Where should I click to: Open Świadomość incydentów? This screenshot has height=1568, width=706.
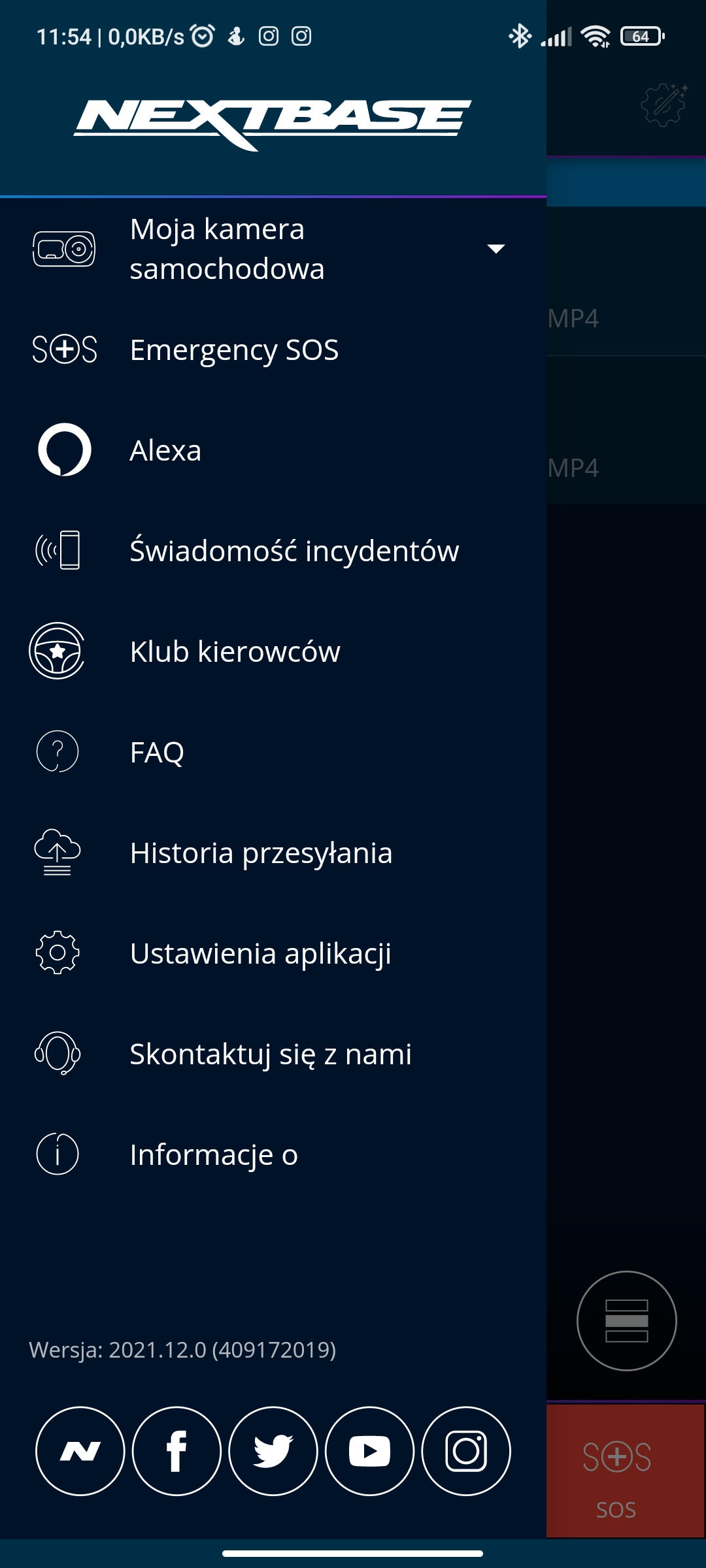(x=273, y=551)
